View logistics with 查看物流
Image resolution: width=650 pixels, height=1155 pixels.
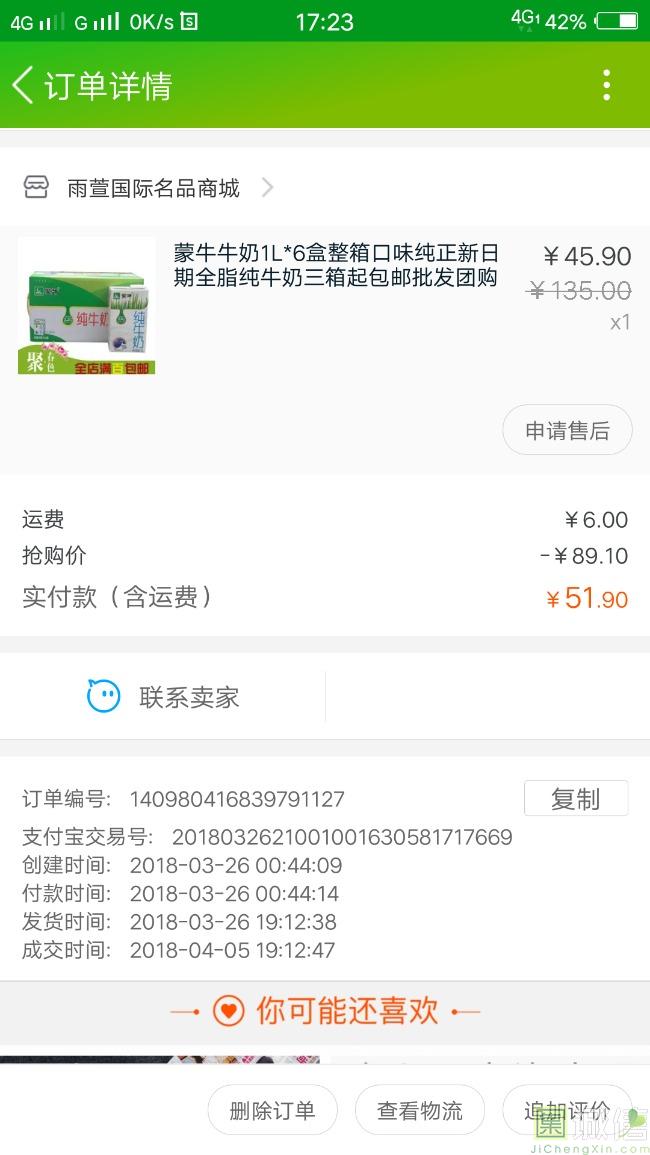[x=420, y=1110]
